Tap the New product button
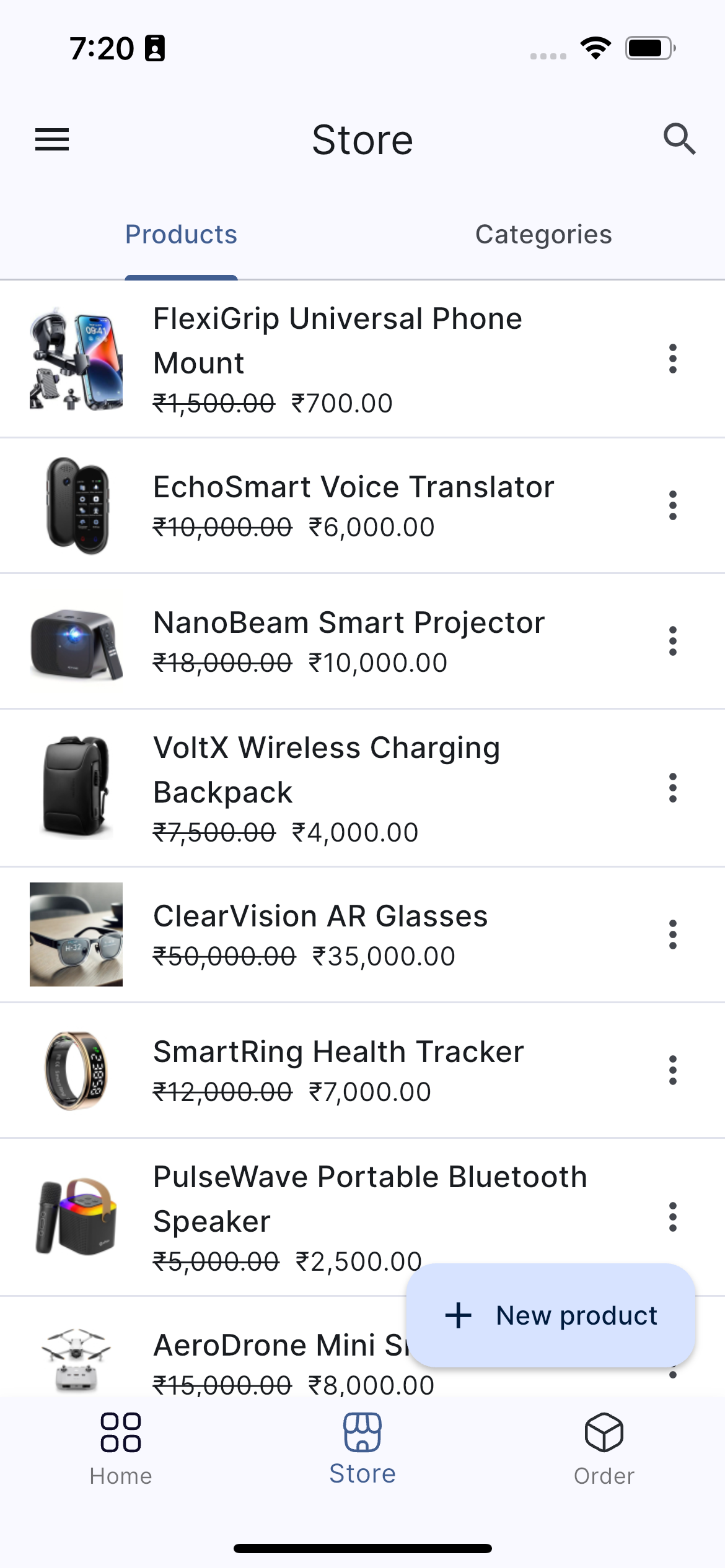725x1568 pixels. [x=551, y=1315]
